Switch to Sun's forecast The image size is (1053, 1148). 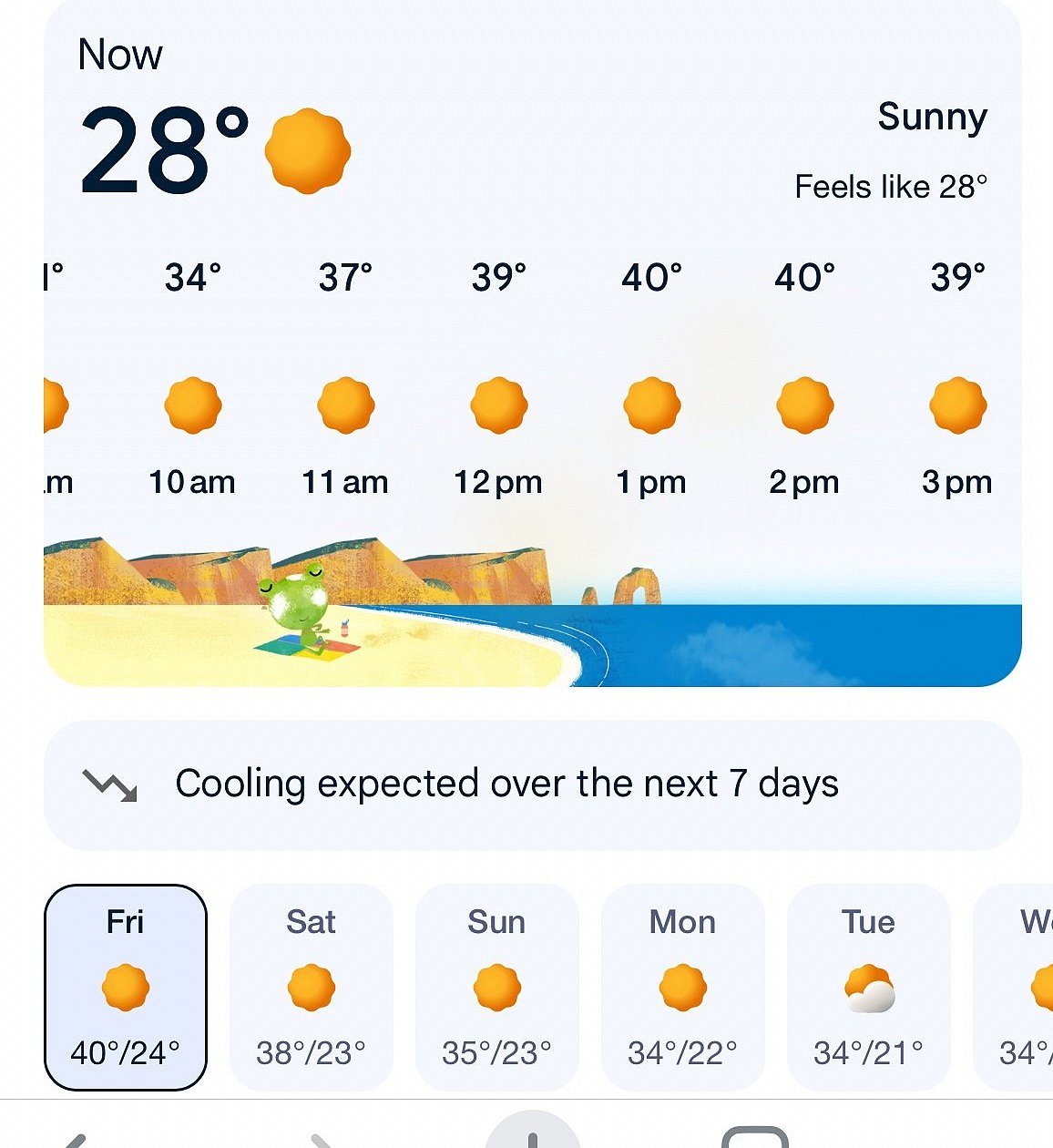coord(497,988)
